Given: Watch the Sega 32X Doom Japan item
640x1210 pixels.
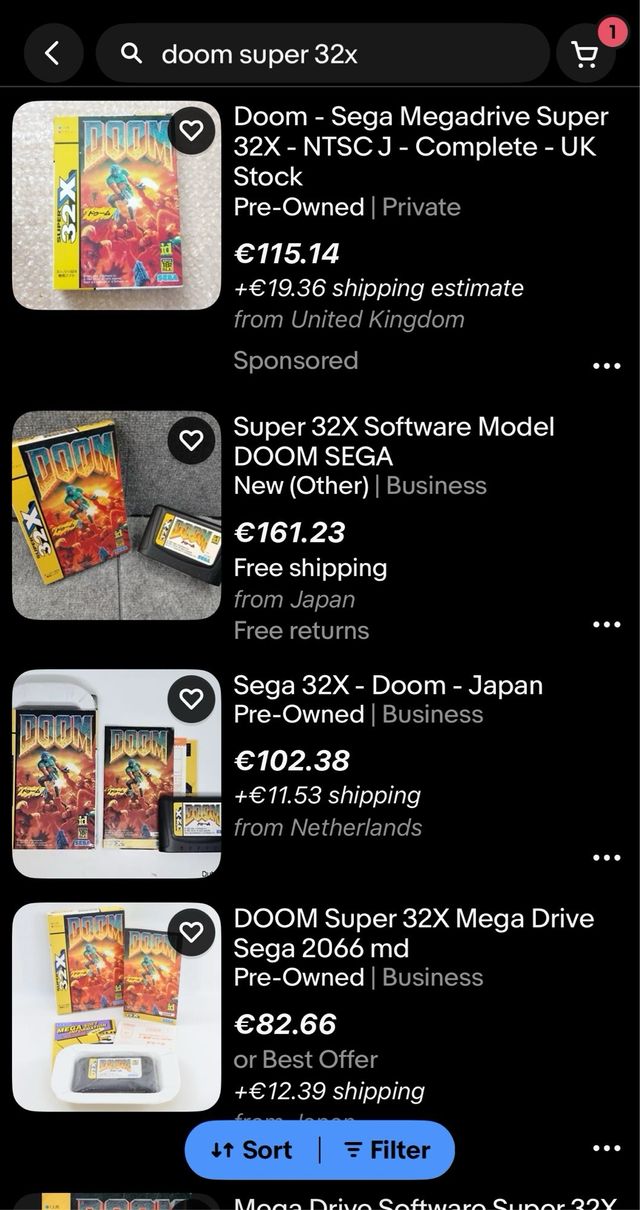Looking at the screenshot, I should click(x=192, y=698).
